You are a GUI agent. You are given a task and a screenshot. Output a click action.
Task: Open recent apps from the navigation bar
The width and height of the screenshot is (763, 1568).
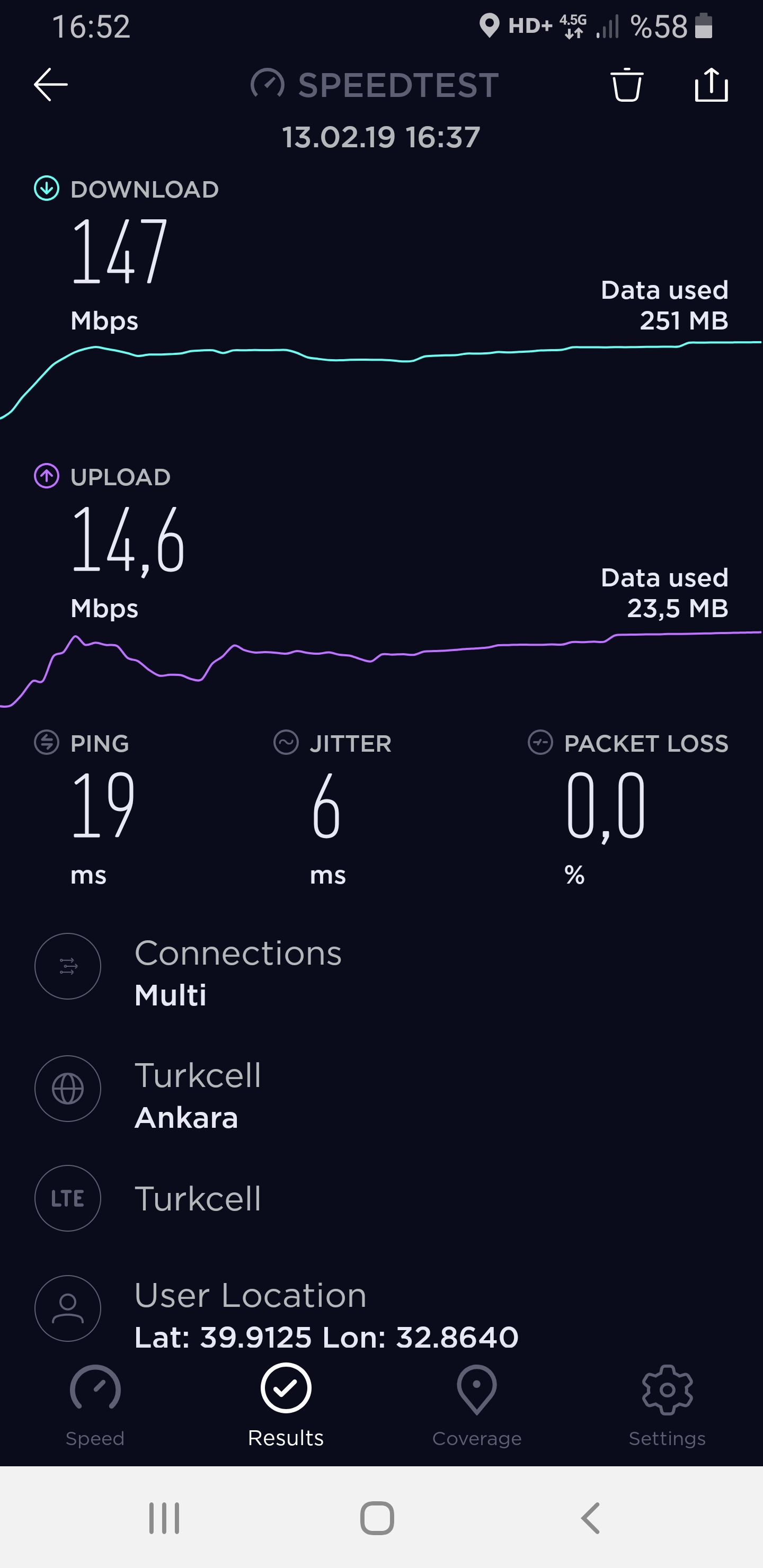pyautogui.click(x=164, y=1518)
